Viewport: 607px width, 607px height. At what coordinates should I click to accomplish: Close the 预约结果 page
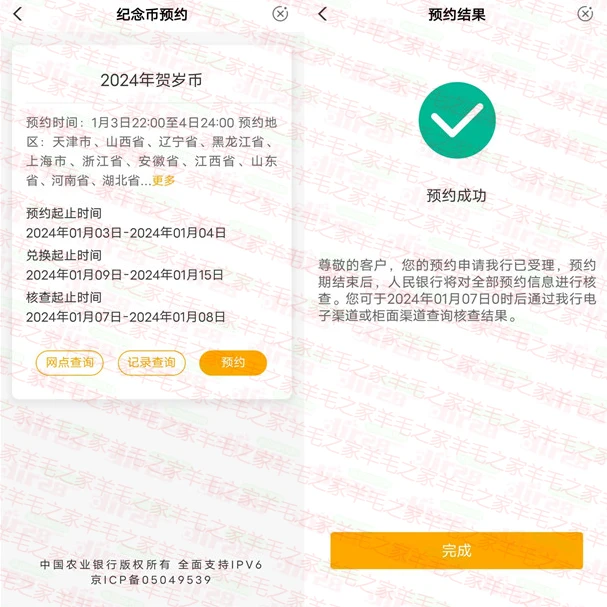585,14
